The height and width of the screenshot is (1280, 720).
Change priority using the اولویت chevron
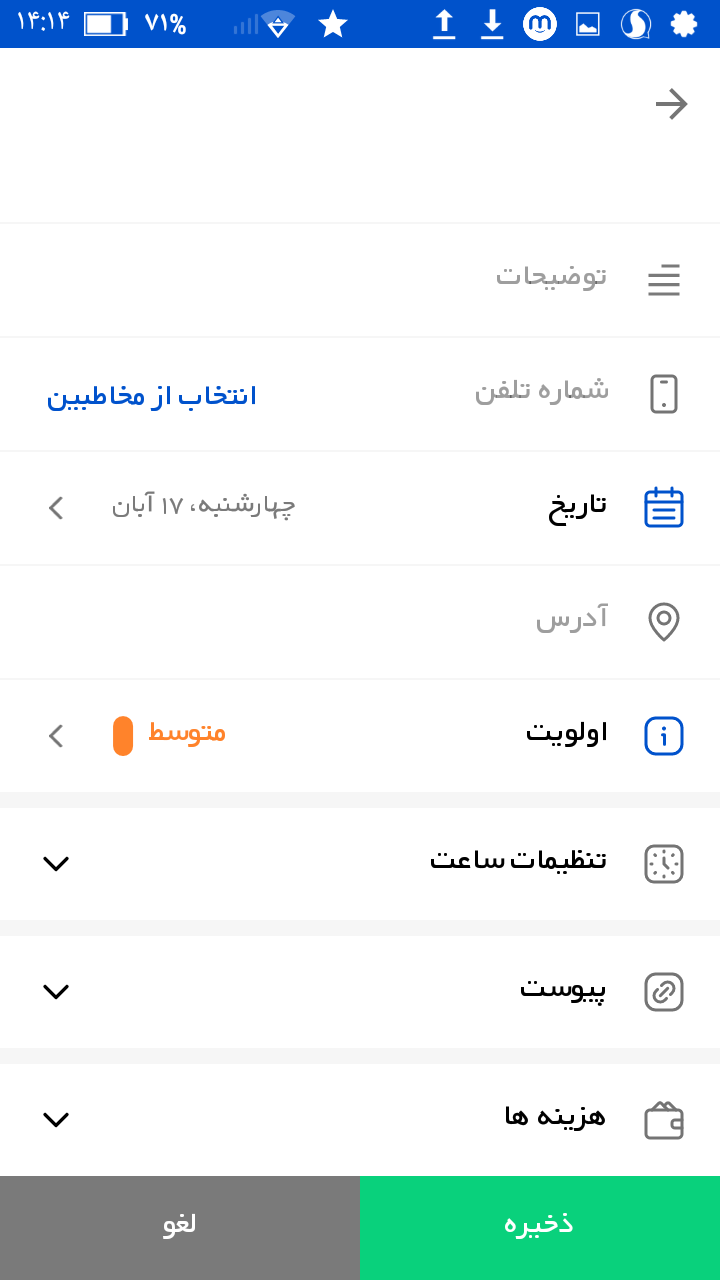[x=56, y=735]
